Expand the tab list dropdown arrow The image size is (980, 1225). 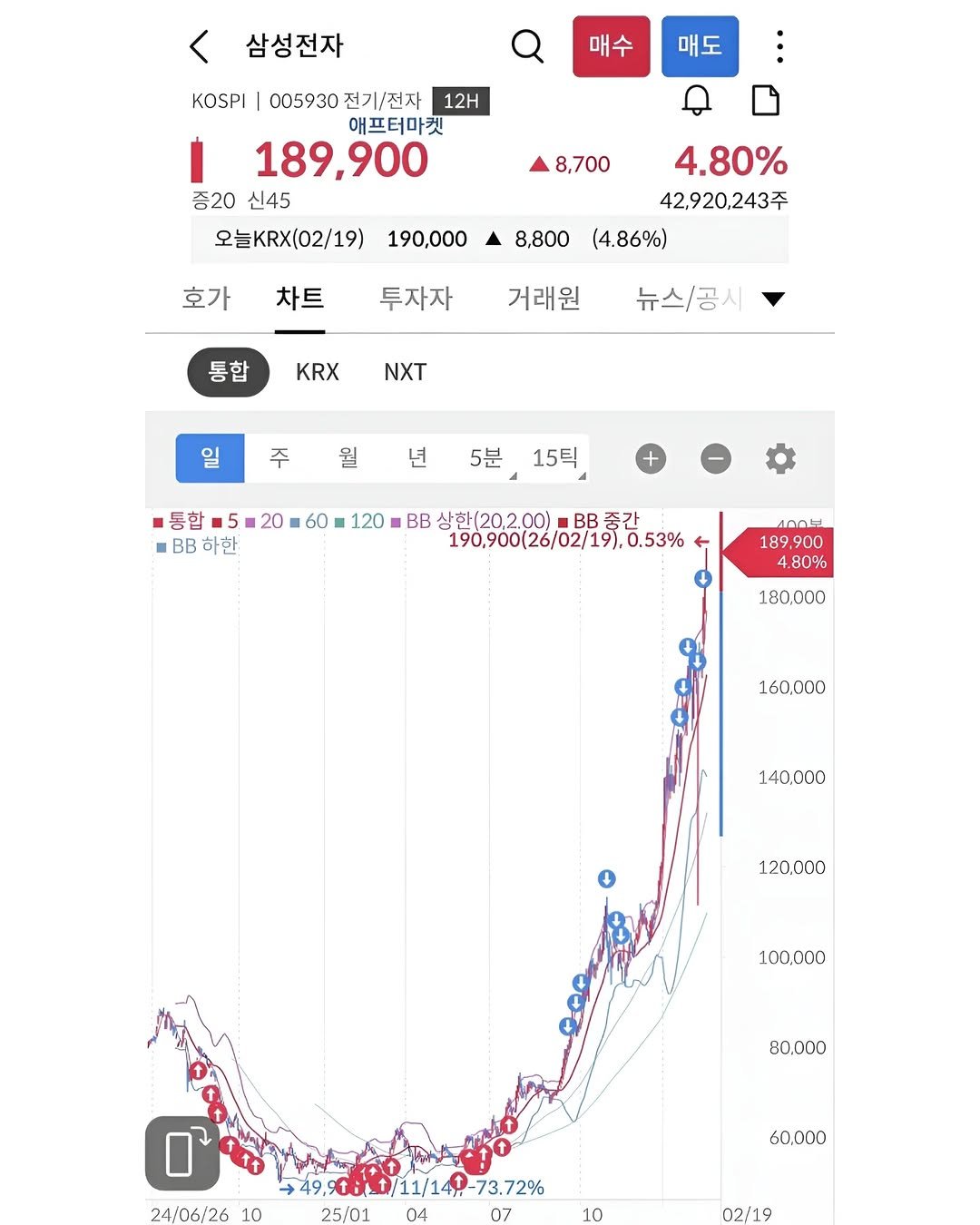[773, 299]
